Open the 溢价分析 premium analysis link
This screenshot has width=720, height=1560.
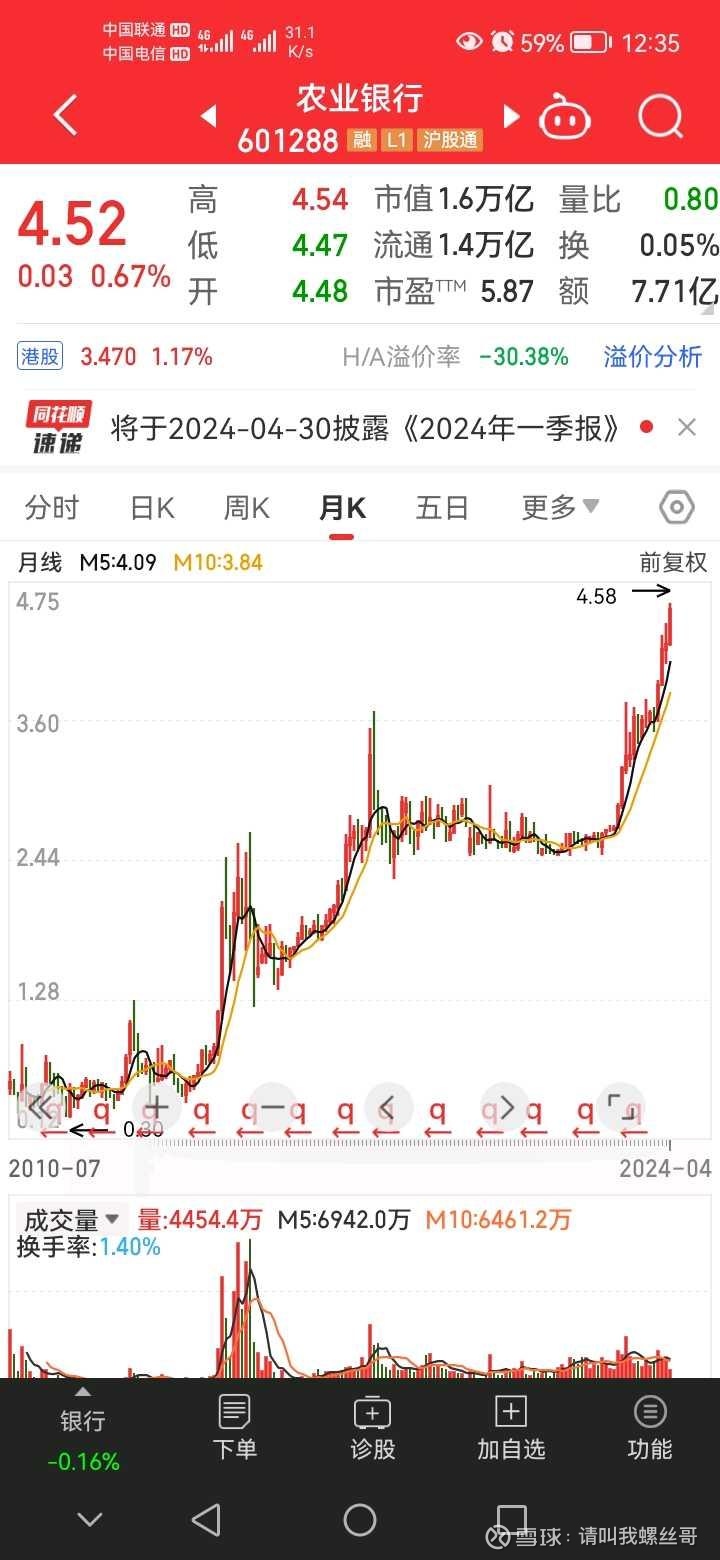pos(651,356)
